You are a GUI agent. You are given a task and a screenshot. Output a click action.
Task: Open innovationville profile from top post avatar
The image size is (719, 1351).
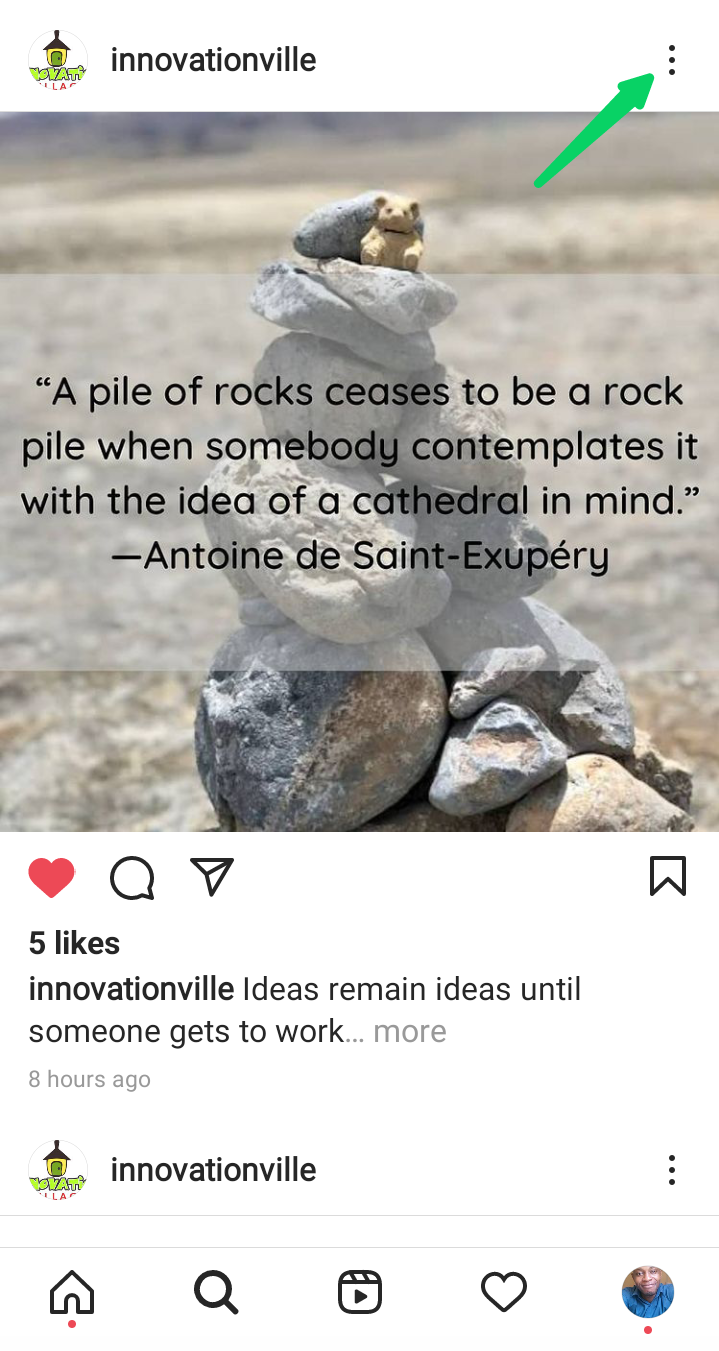[58, 60]
